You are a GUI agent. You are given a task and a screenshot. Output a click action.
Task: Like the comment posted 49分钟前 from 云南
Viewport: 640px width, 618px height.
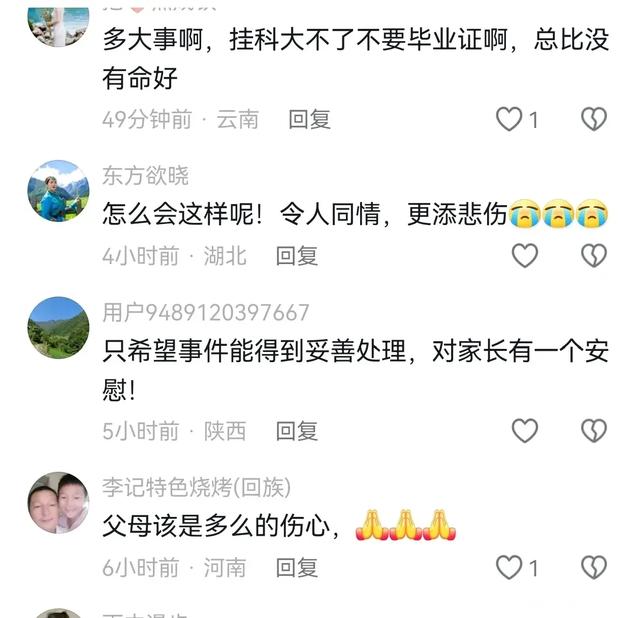[x=511, y=120]
